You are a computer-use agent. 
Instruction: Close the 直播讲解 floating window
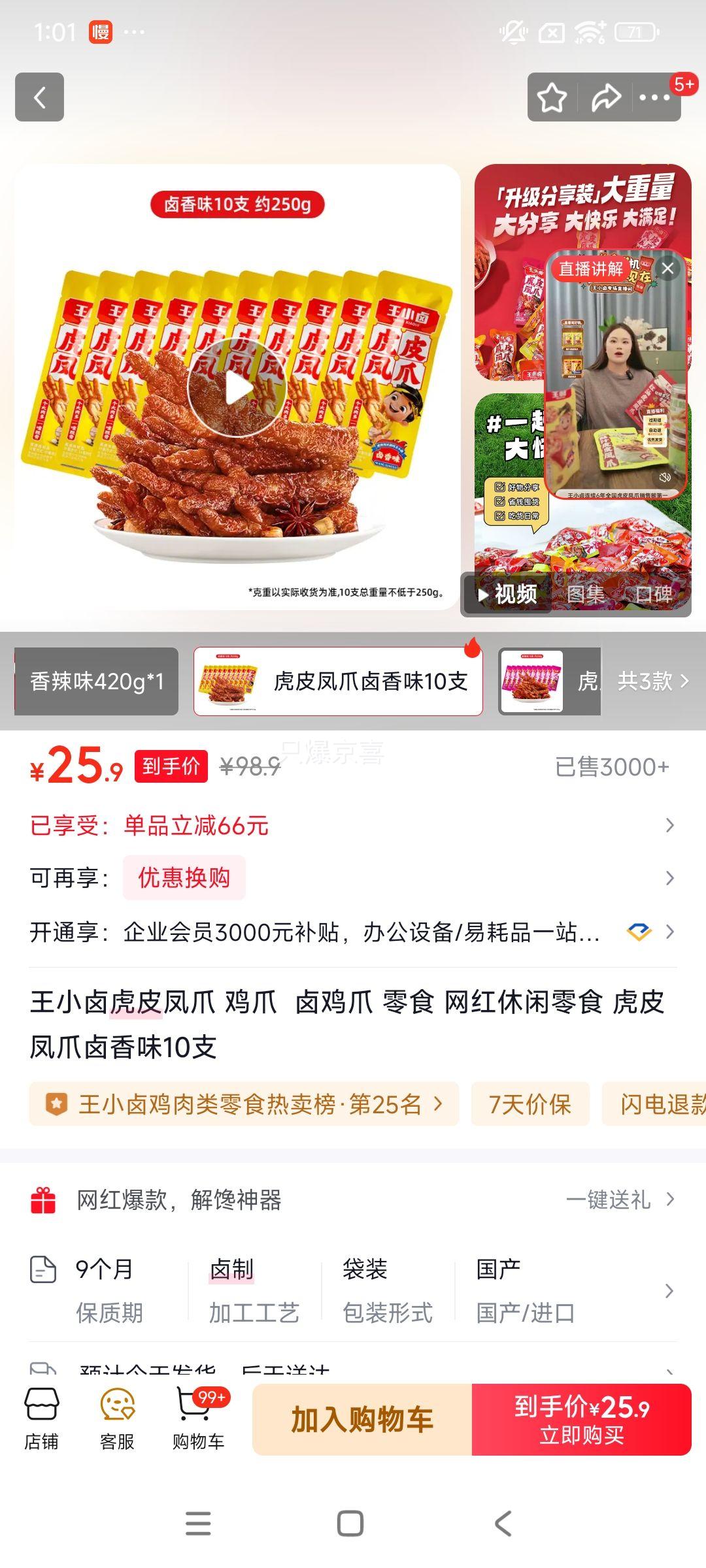[667, 268]
